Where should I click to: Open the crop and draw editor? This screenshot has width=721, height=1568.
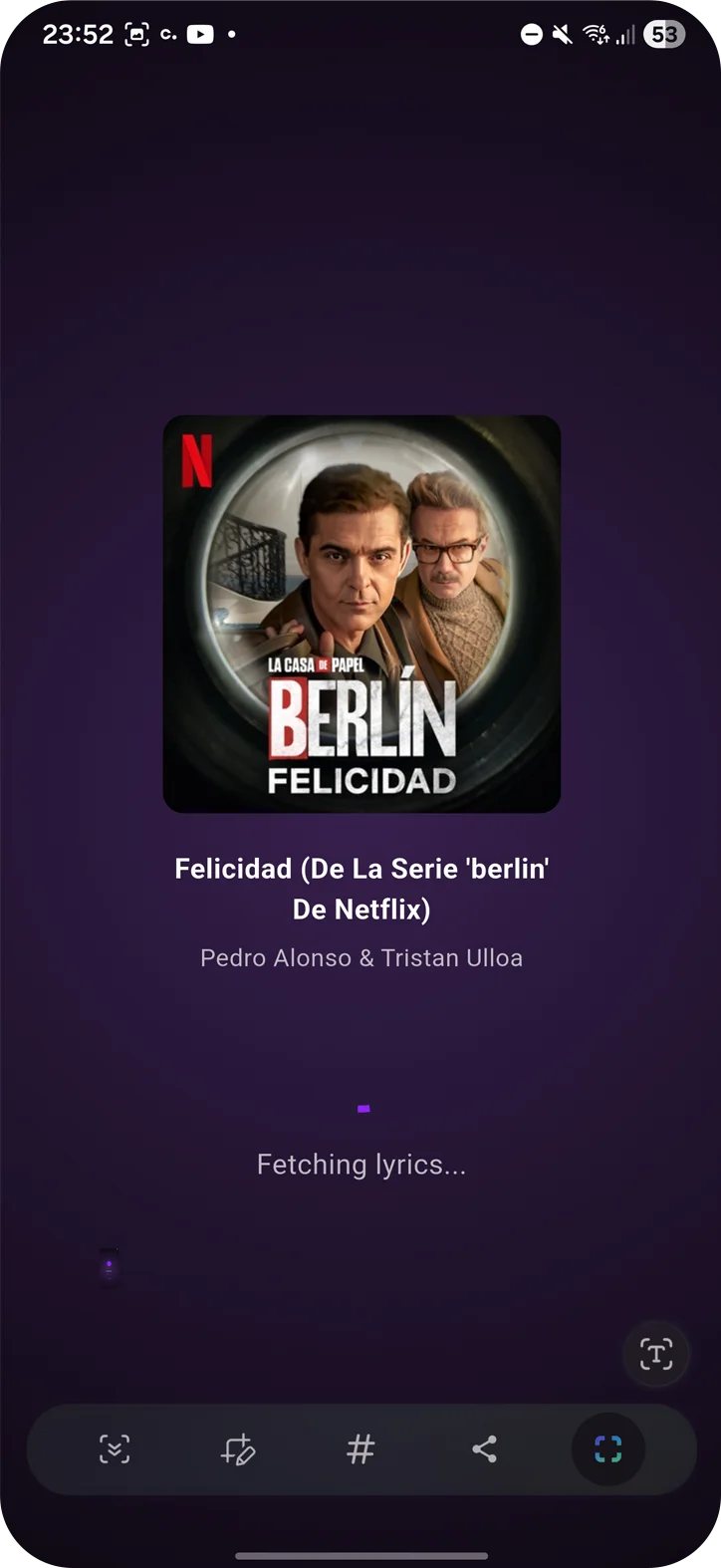(x=238, y=1449)
